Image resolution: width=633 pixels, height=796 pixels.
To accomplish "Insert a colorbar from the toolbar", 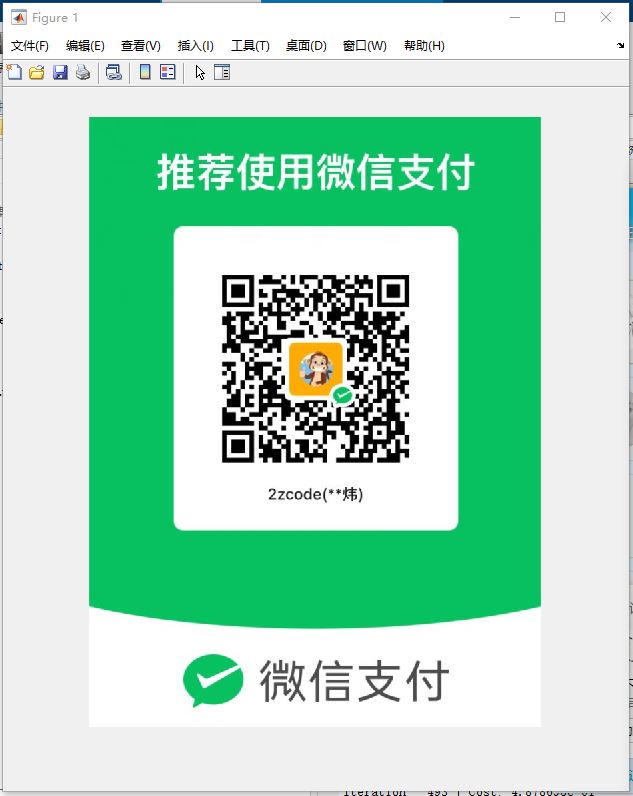I will pos(145,72).
